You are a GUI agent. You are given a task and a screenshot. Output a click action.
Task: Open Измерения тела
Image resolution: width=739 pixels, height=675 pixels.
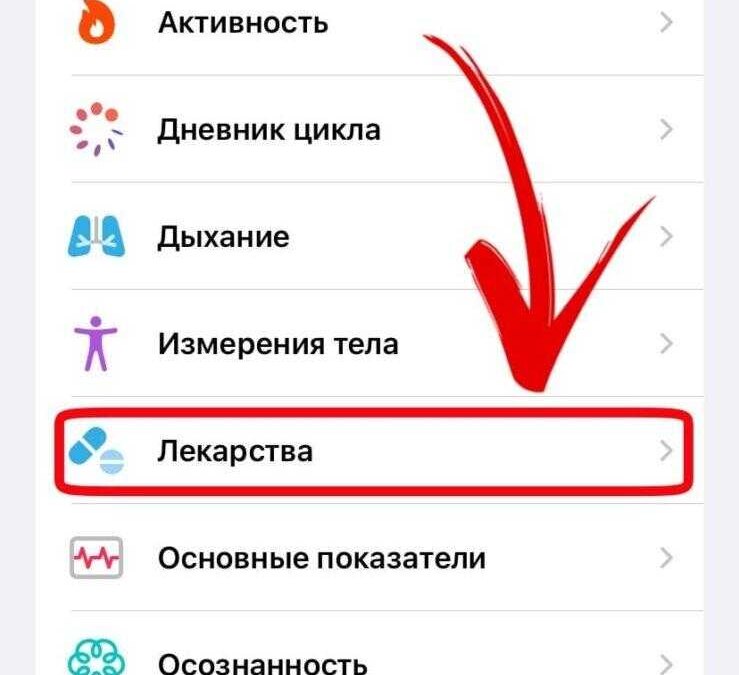[x=278, y=345]
